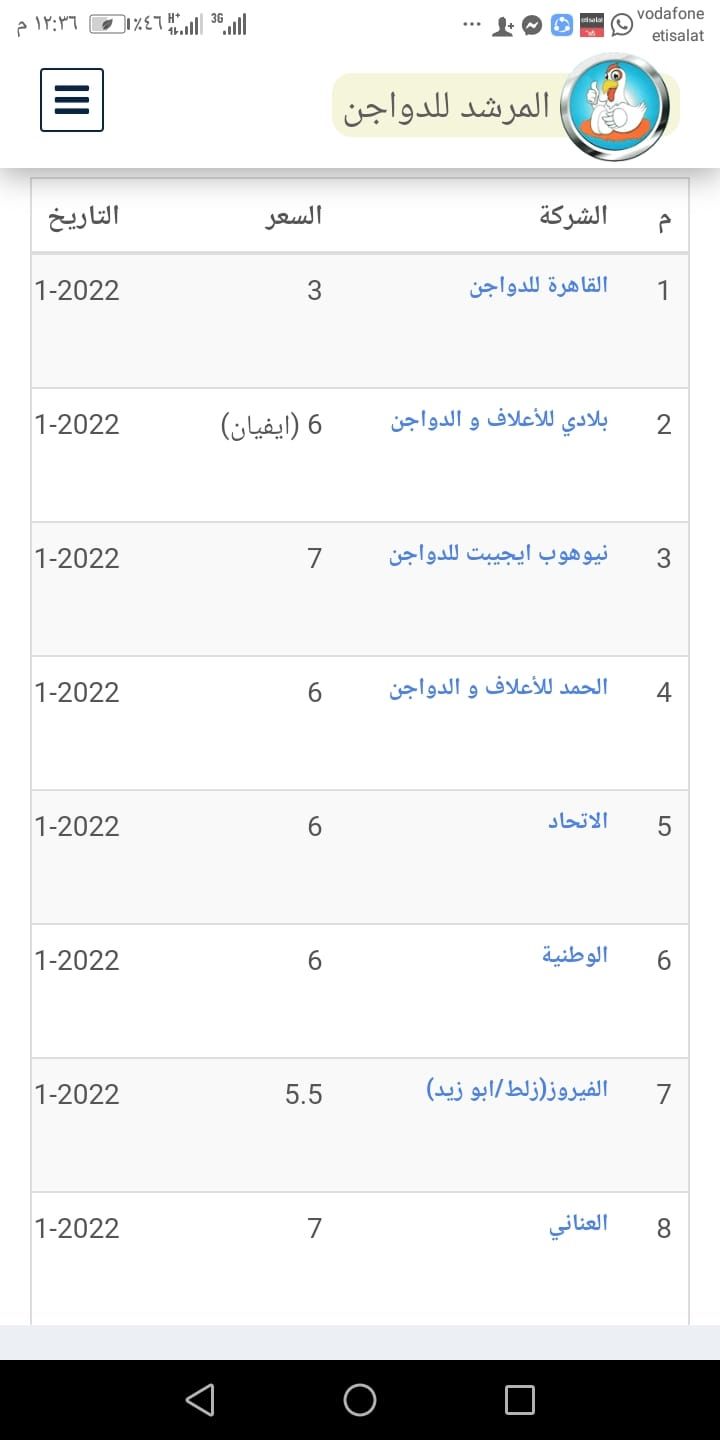Tap the WhatsApp icon in the status bar
The image size is (720, 1440).
622,22
